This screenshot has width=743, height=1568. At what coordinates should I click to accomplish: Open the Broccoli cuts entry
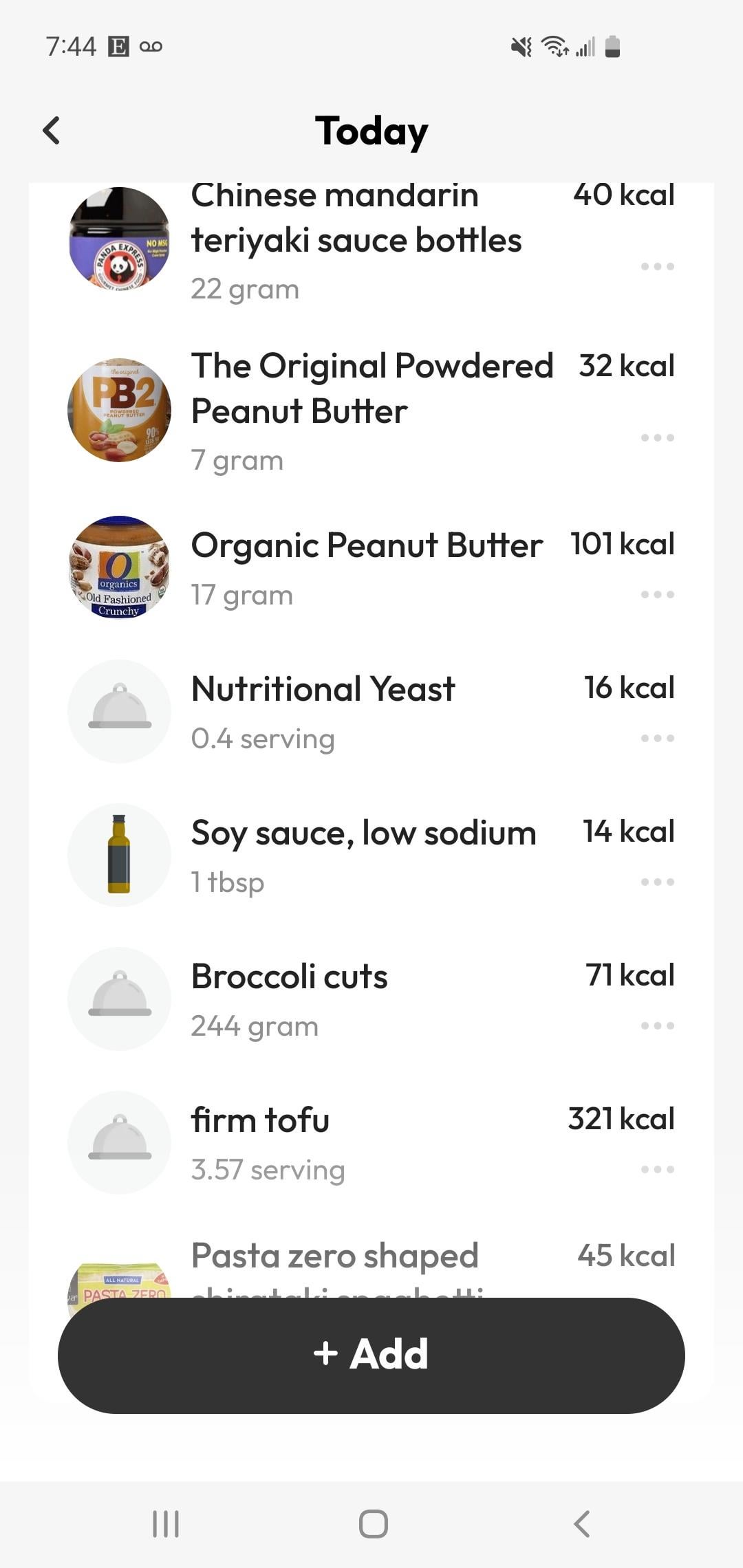[371, 999]
